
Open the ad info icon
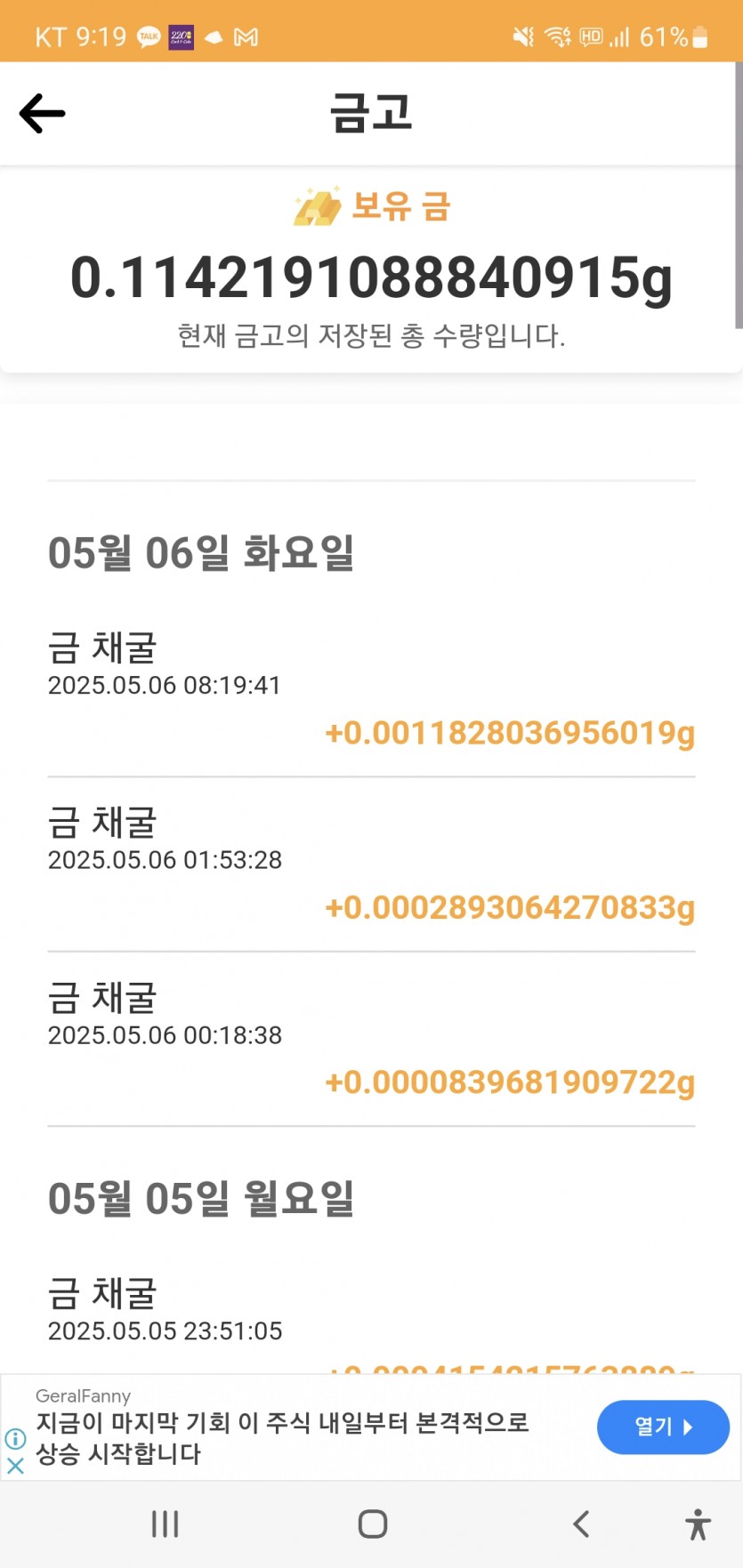pyautogui.click(x=15, y=1438)
